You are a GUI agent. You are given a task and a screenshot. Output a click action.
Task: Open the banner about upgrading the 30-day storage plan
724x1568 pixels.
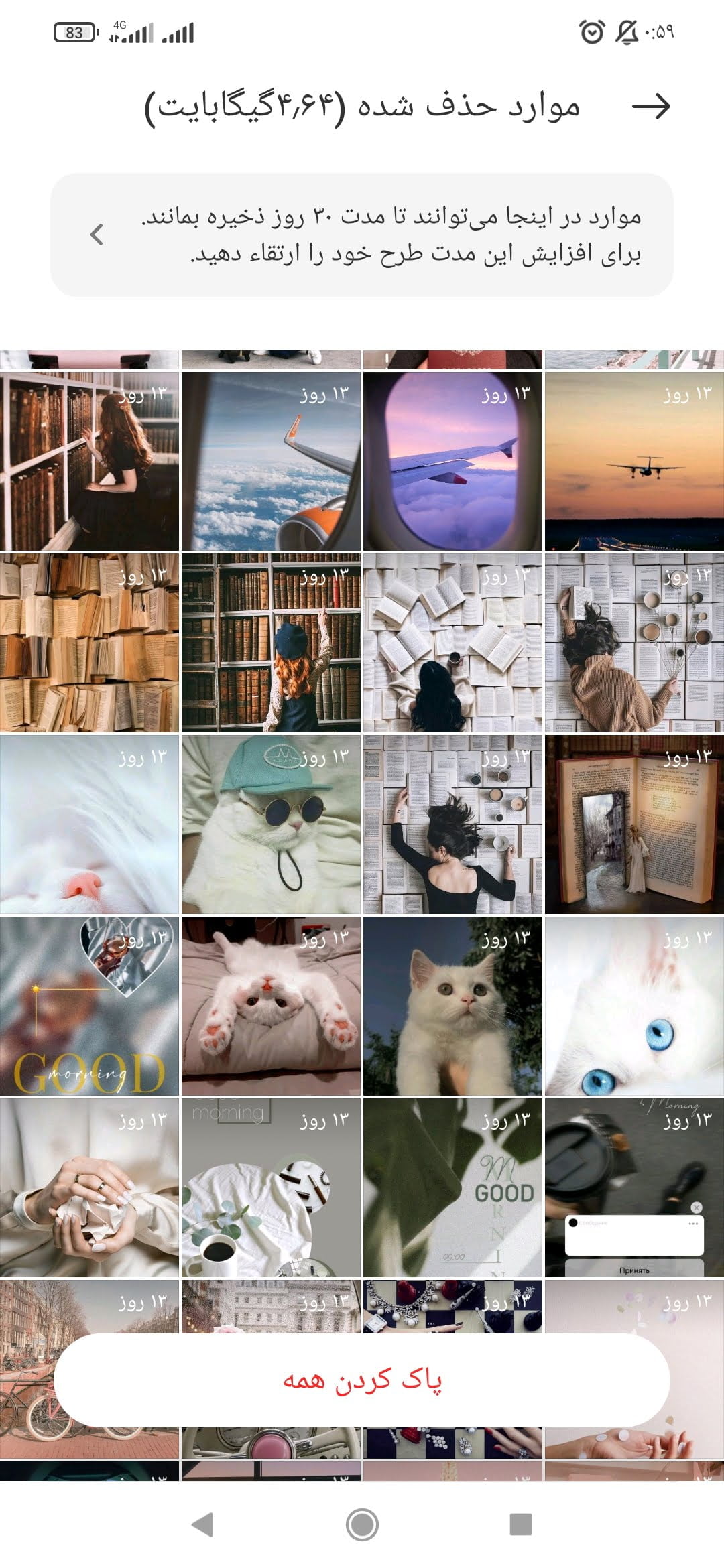pos(362,235)
